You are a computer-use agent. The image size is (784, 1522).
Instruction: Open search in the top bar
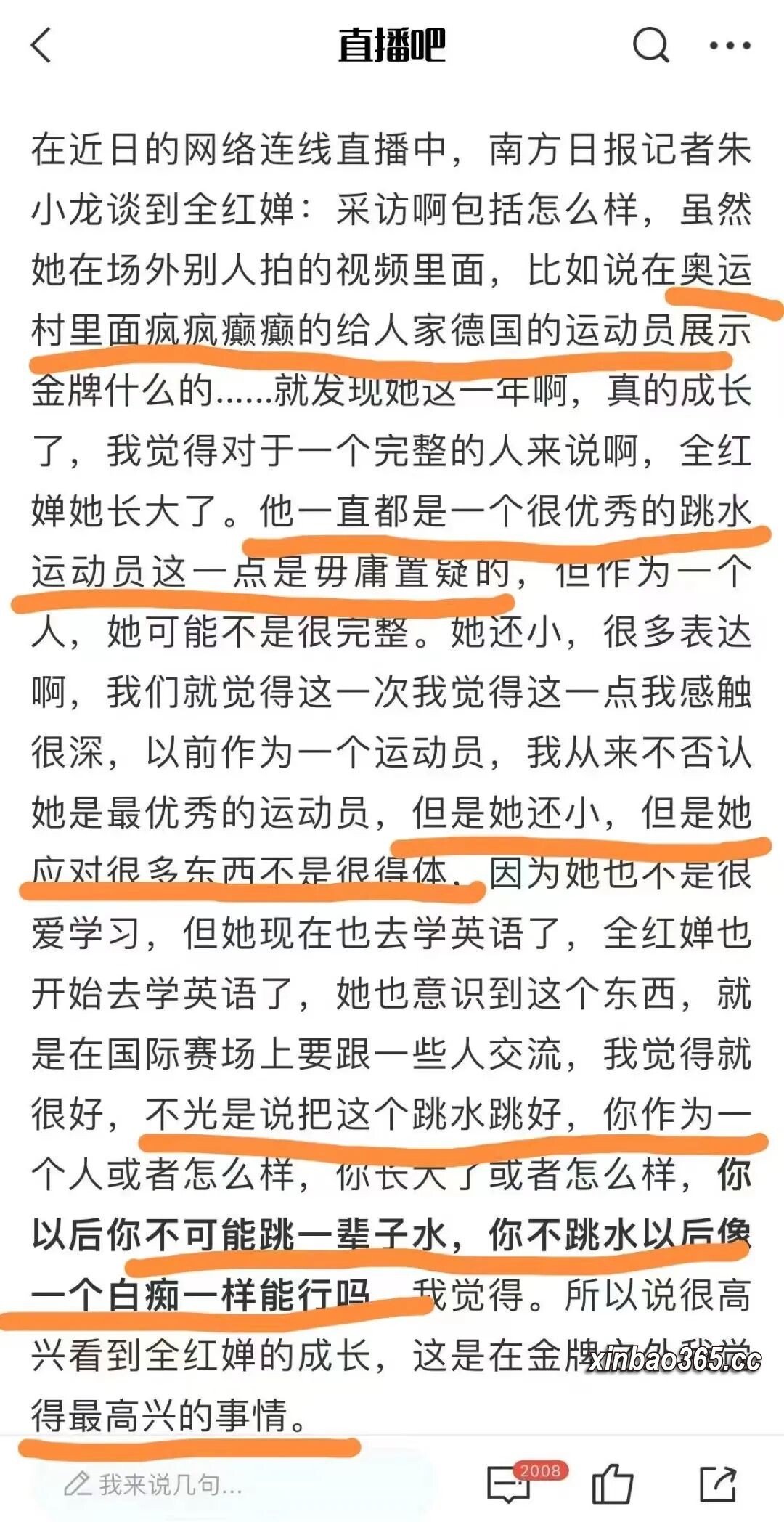click(x=650, y=46)
